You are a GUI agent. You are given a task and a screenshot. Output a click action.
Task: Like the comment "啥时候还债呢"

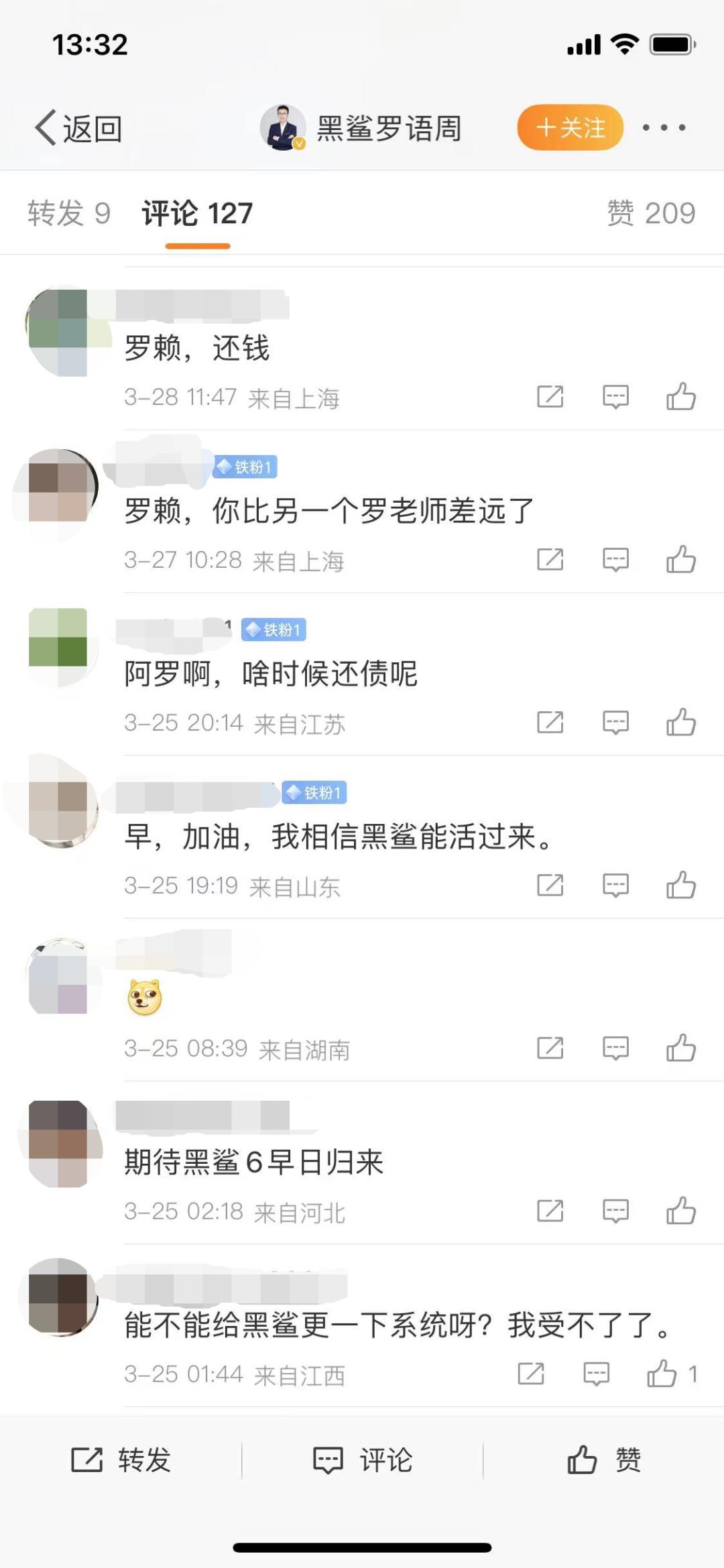click(680, 723)
